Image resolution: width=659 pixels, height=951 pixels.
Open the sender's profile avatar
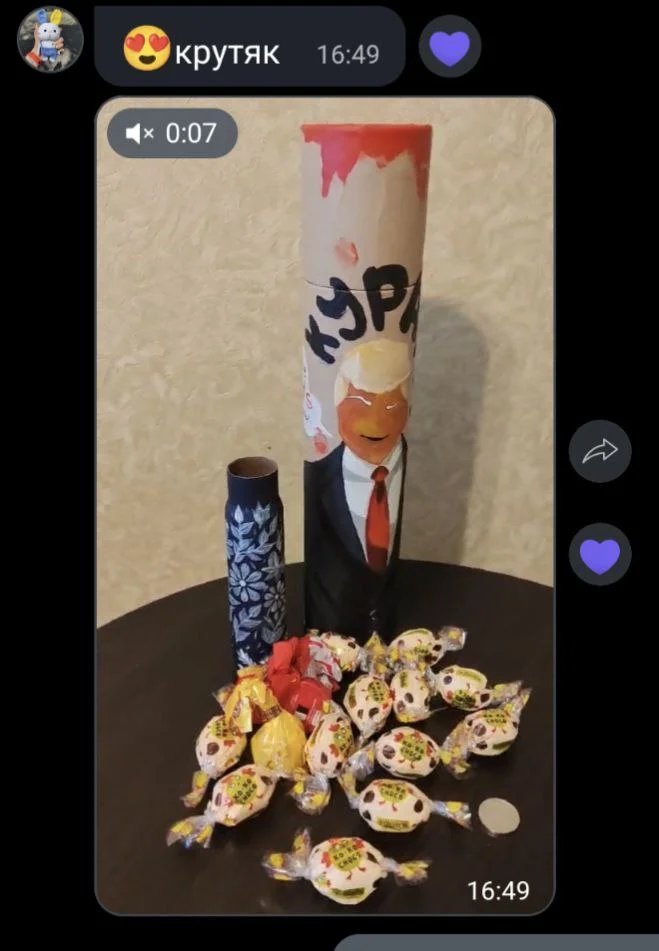click(x=50, y=41)
